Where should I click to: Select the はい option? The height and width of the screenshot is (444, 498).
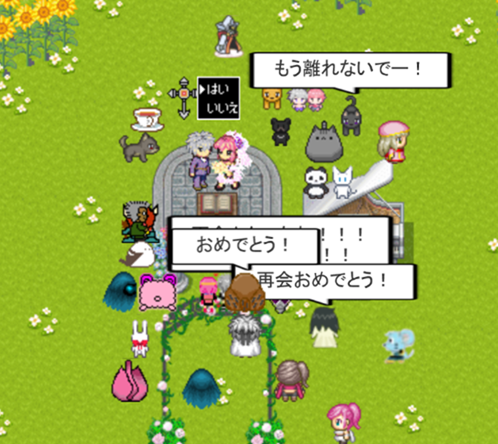pyautogui.click(x=218, y=89)
